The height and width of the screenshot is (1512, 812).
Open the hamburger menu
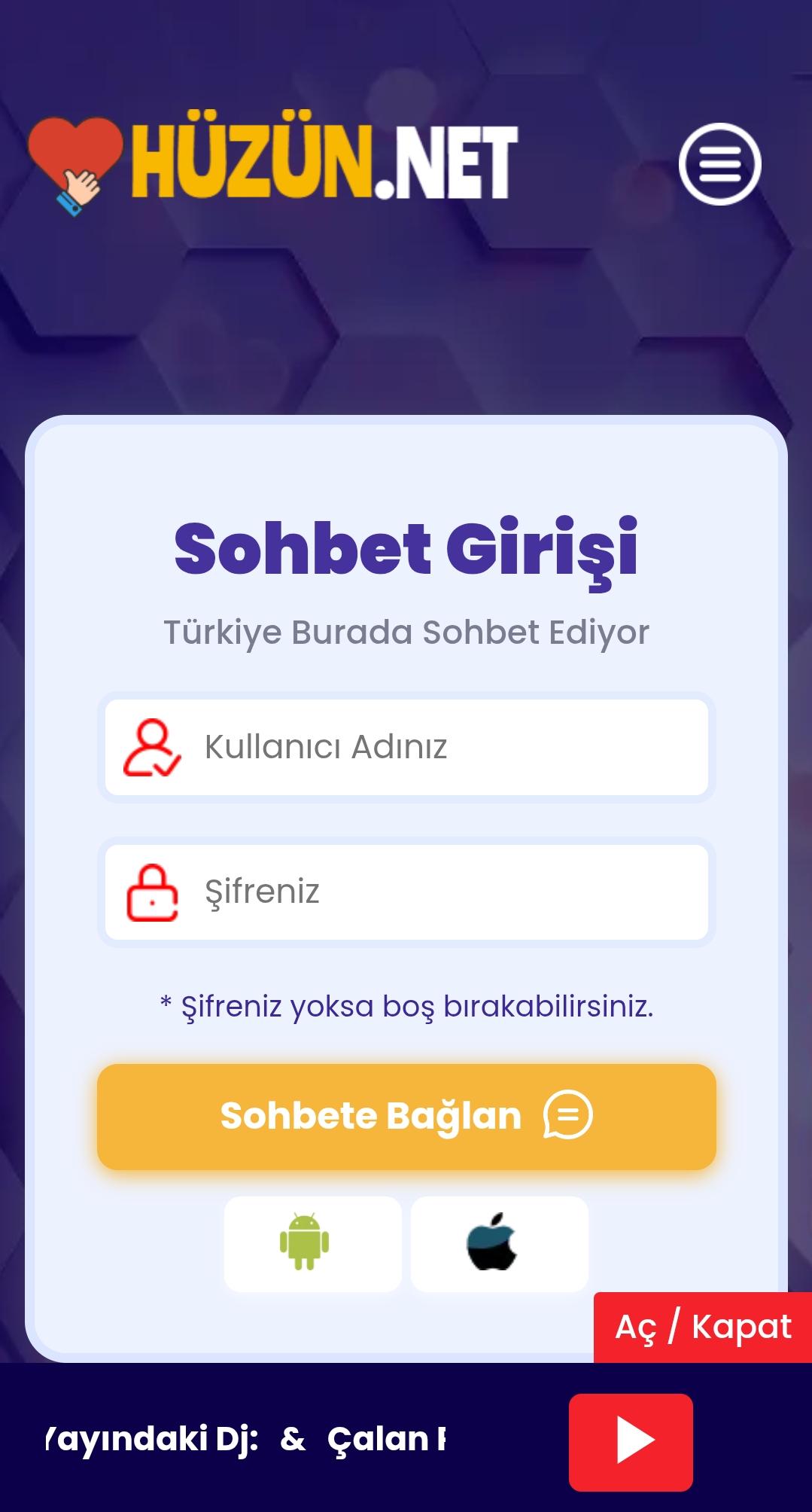(719, 164)
